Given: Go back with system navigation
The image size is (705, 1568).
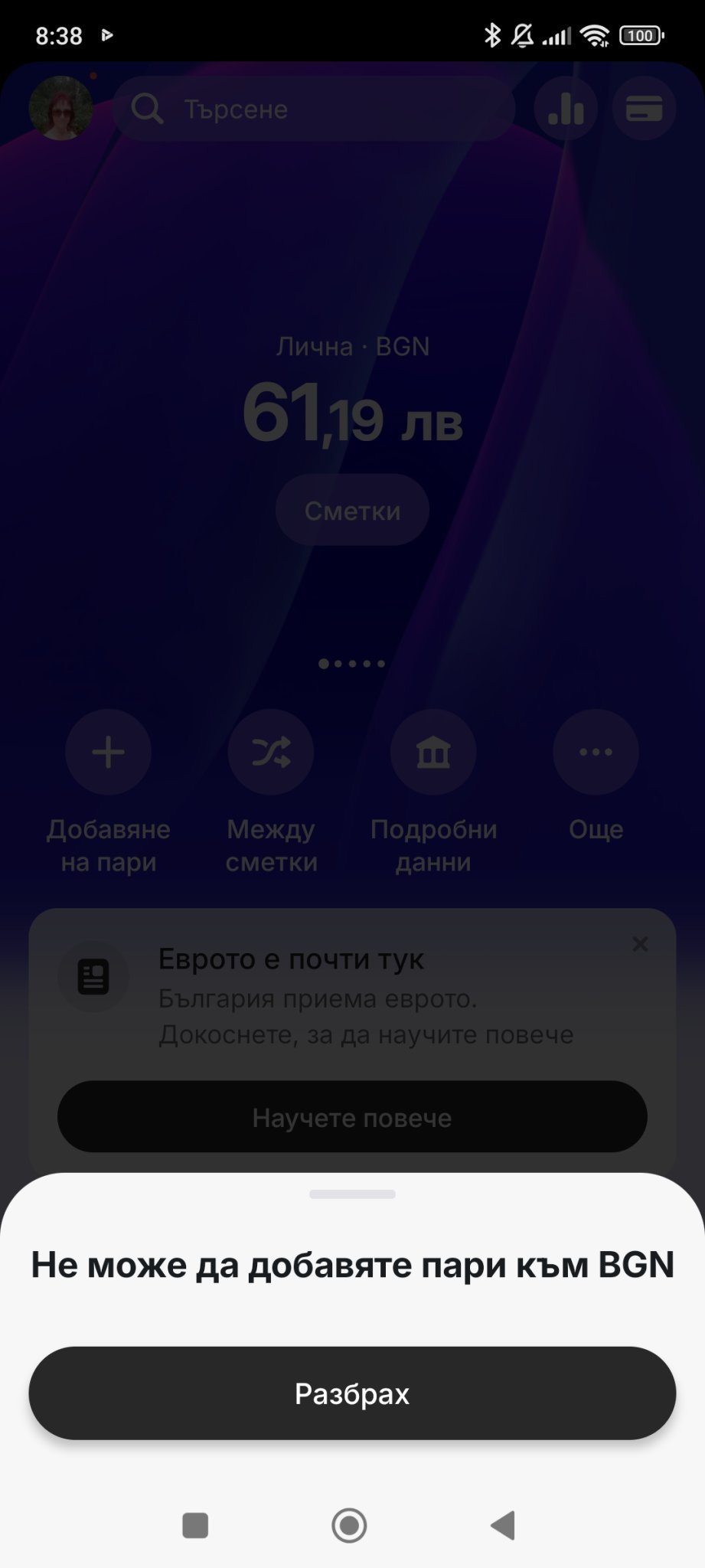Looking at the screenshot, I should pos(503,1525).
